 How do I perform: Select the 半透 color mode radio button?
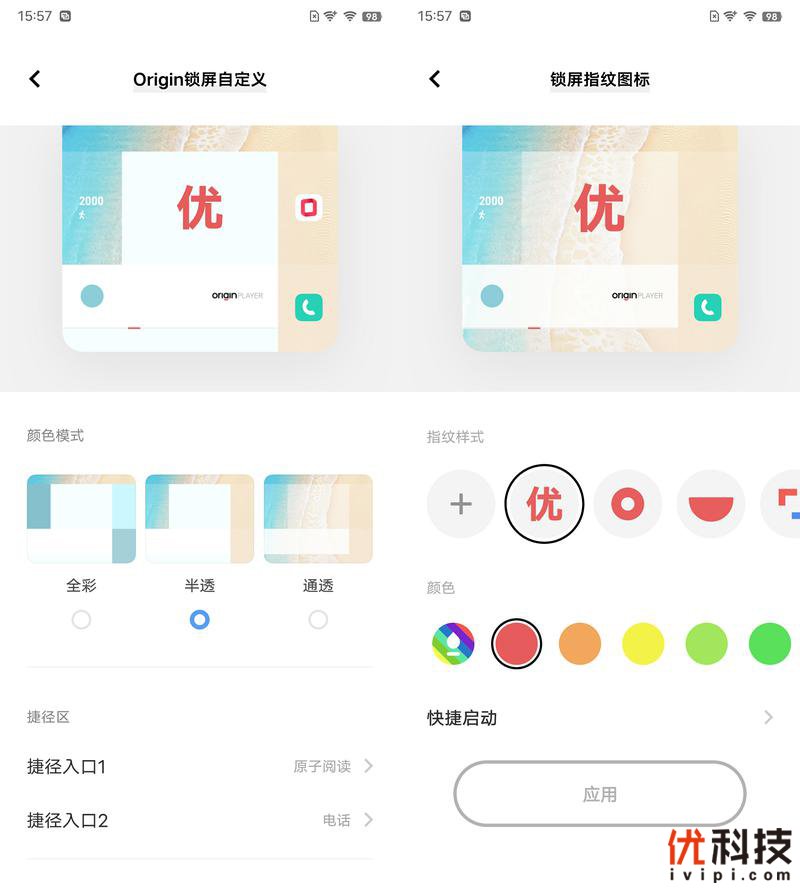coord(199,620)
